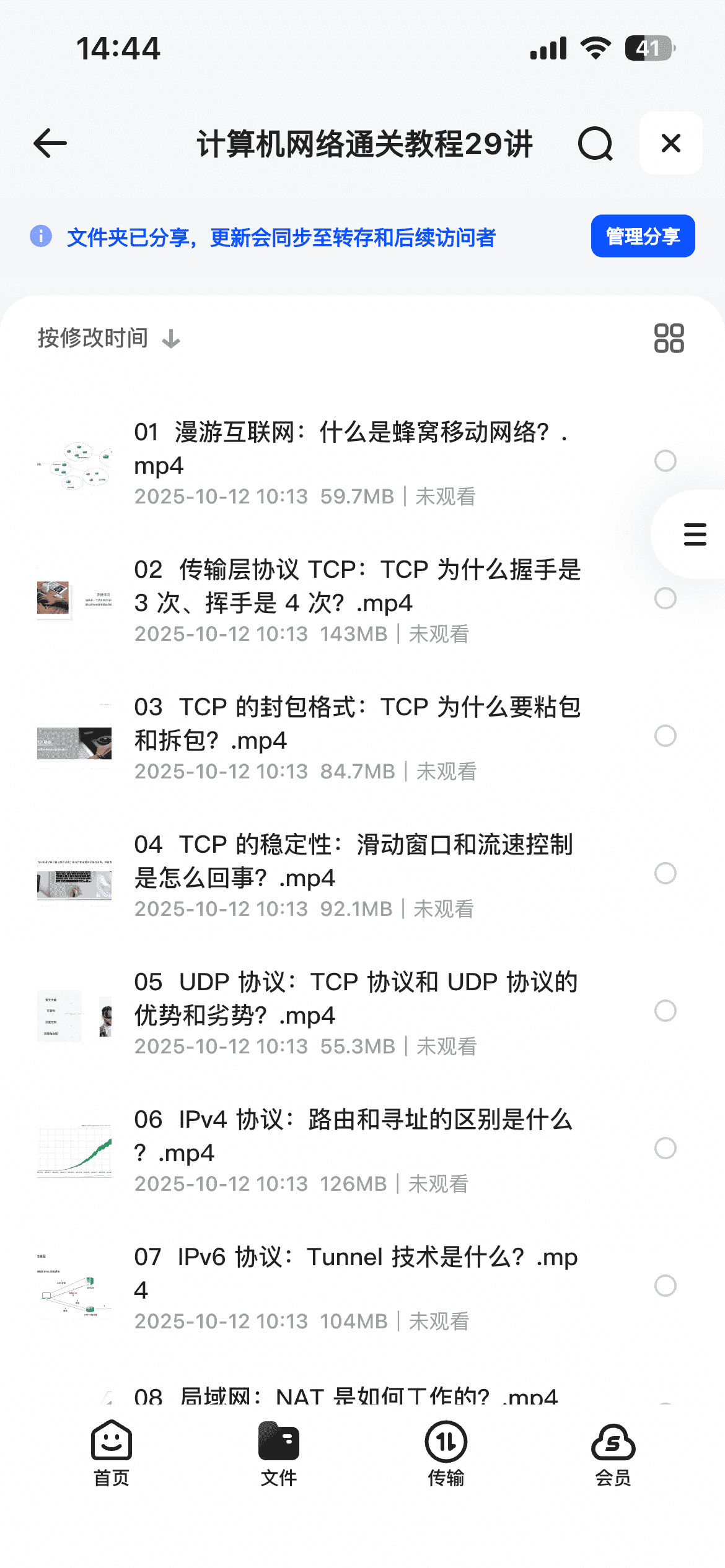This screenshot has width=725, height=1568.
Task: Switch to the 文件 tab
Action: 279,1453
